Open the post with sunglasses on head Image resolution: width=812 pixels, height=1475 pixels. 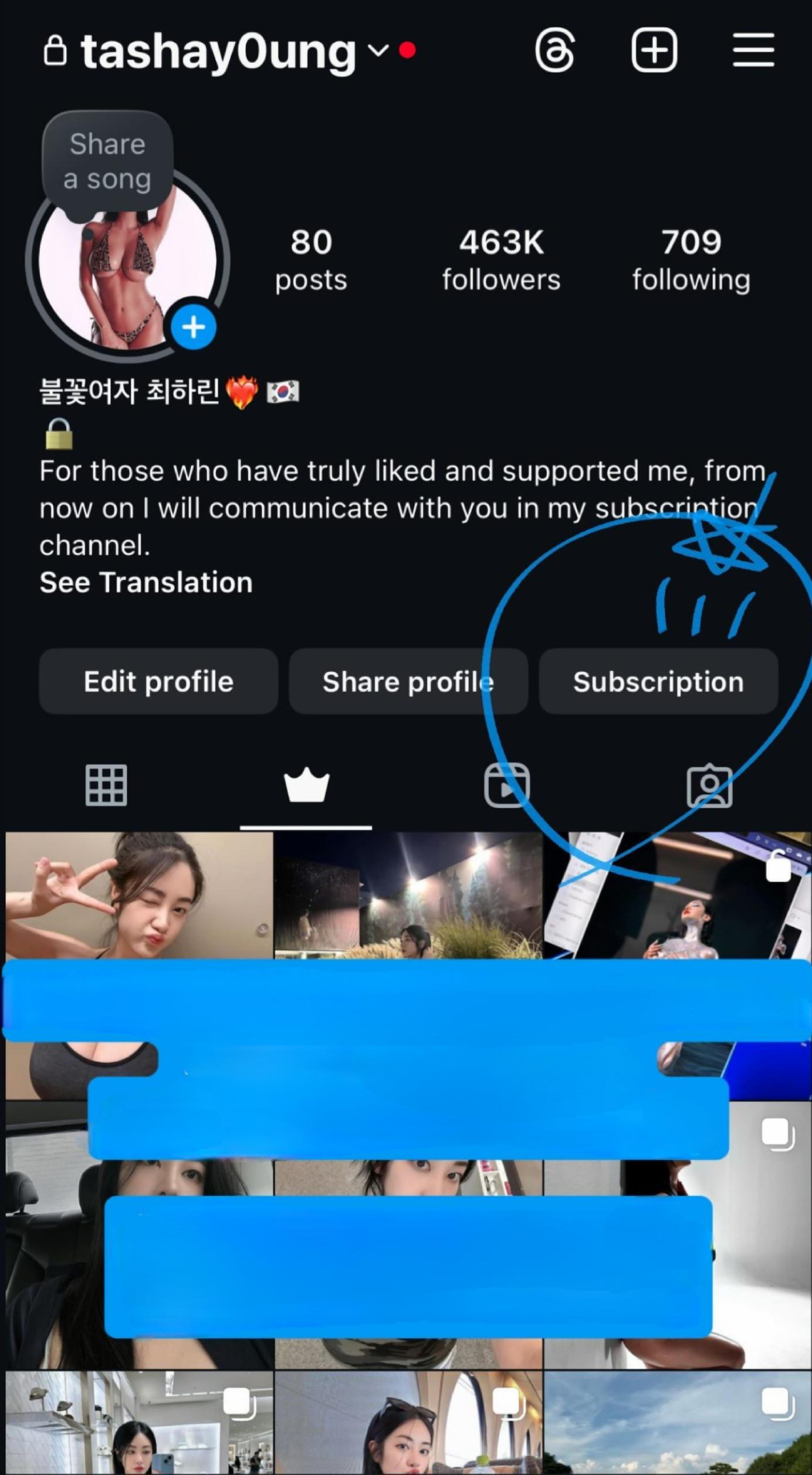408,1423
